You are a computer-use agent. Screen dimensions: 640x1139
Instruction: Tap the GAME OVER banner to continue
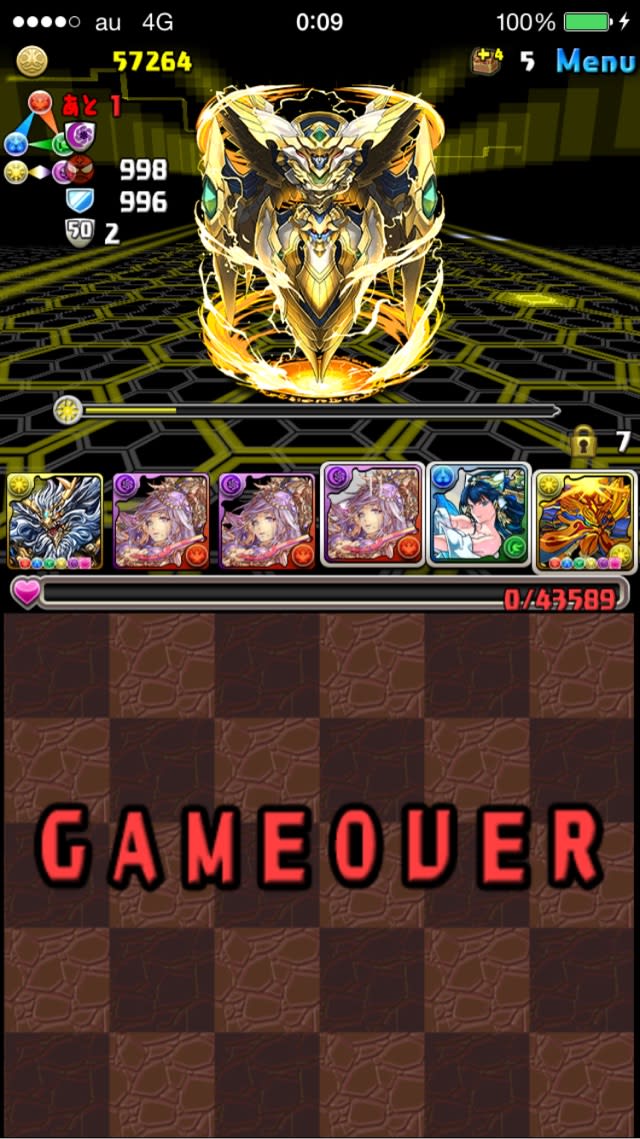click(x=320, y=850)
